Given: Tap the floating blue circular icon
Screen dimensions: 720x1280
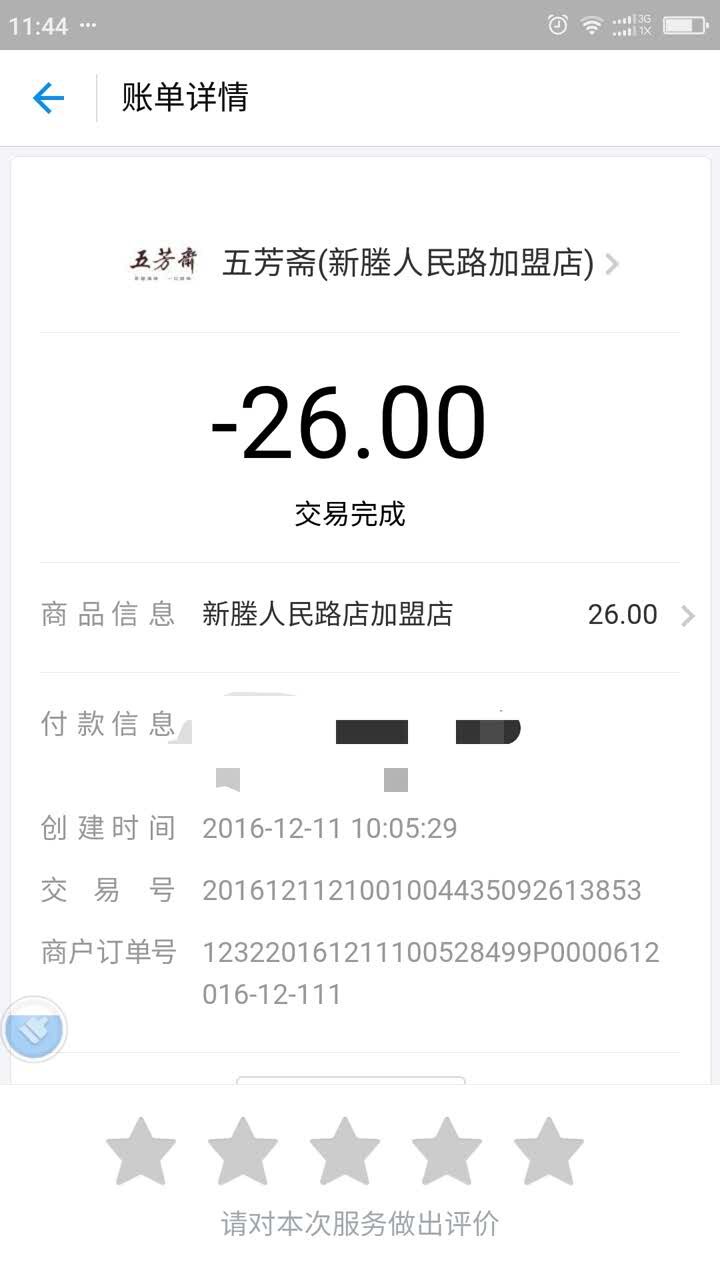Looking at the screenshot, I should [x=34, y=1028].
